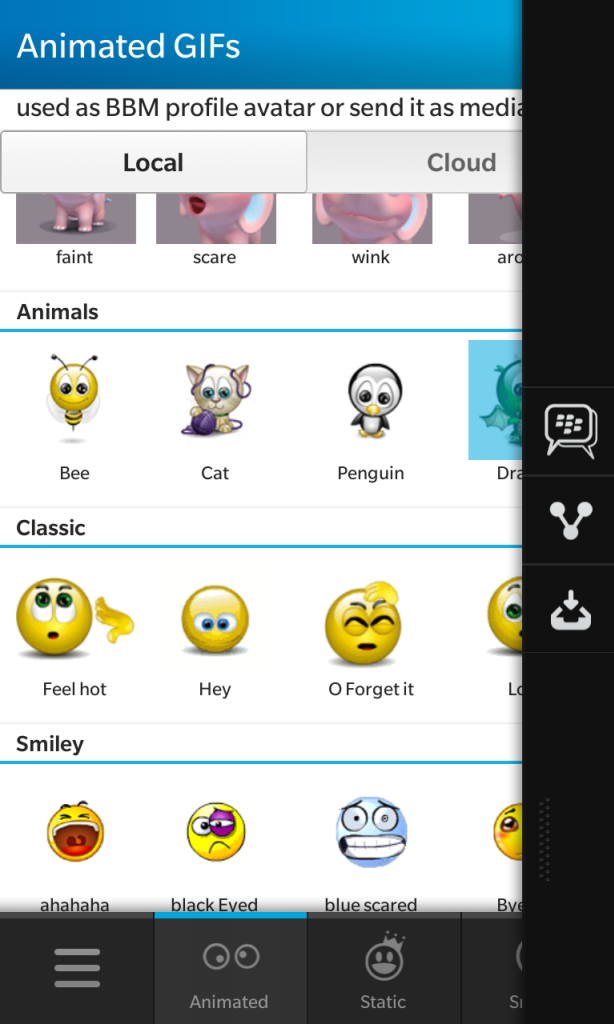Image resolution: width=614 pixels, height=1024 pixels.
Task: Switch to the Static tab
Action: point(383,968)
